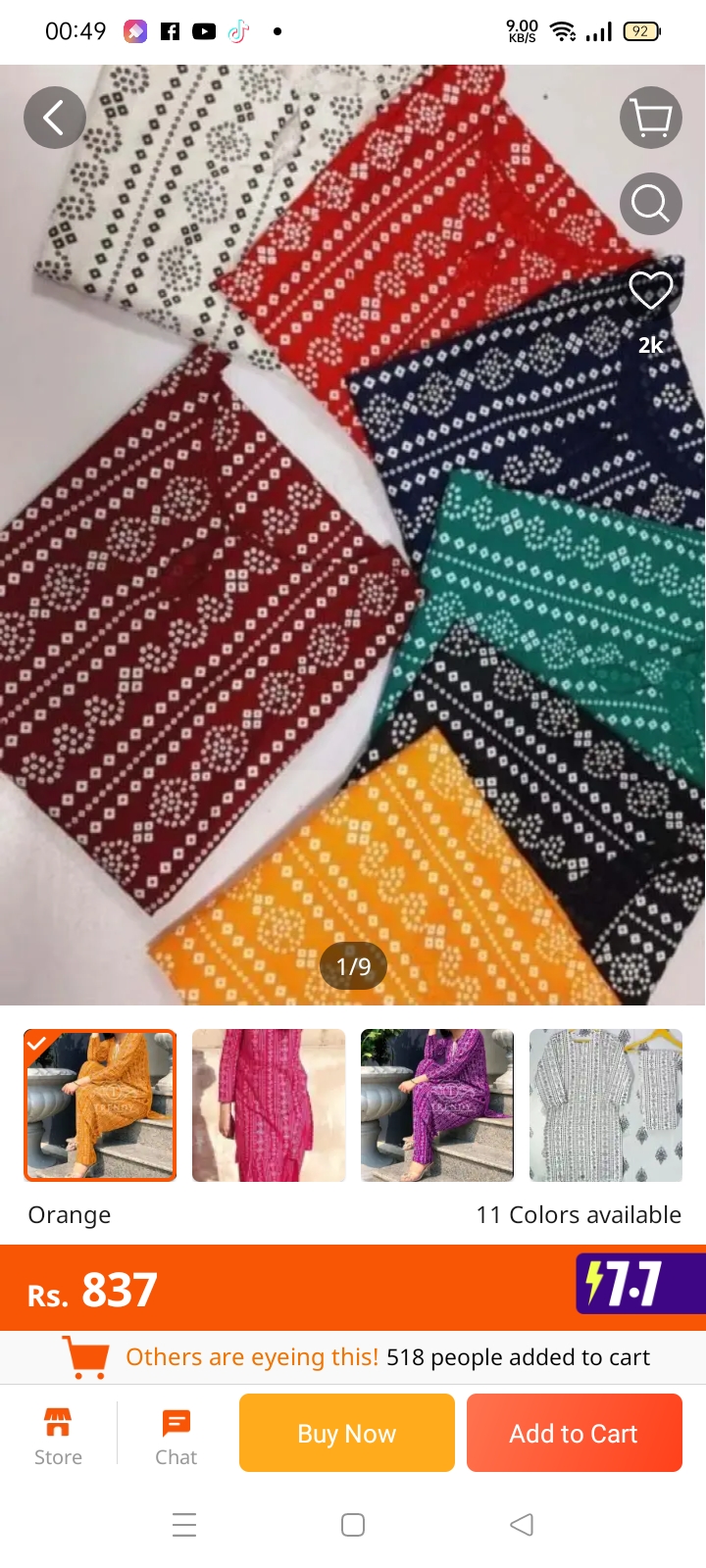
Task: Select the Orange color variant thumbnail
Action: 100,1105
